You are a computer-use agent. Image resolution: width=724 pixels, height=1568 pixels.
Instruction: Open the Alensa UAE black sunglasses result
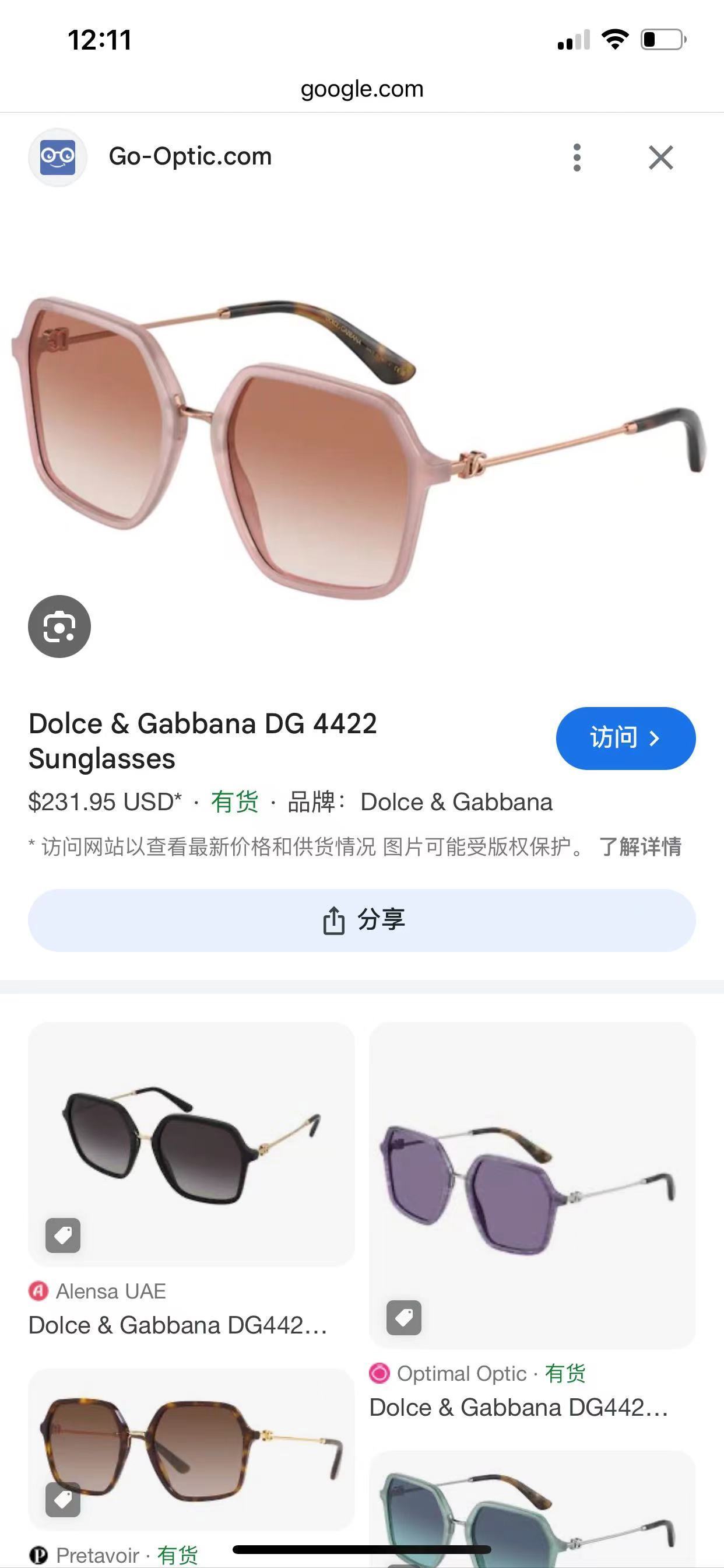191,1144
